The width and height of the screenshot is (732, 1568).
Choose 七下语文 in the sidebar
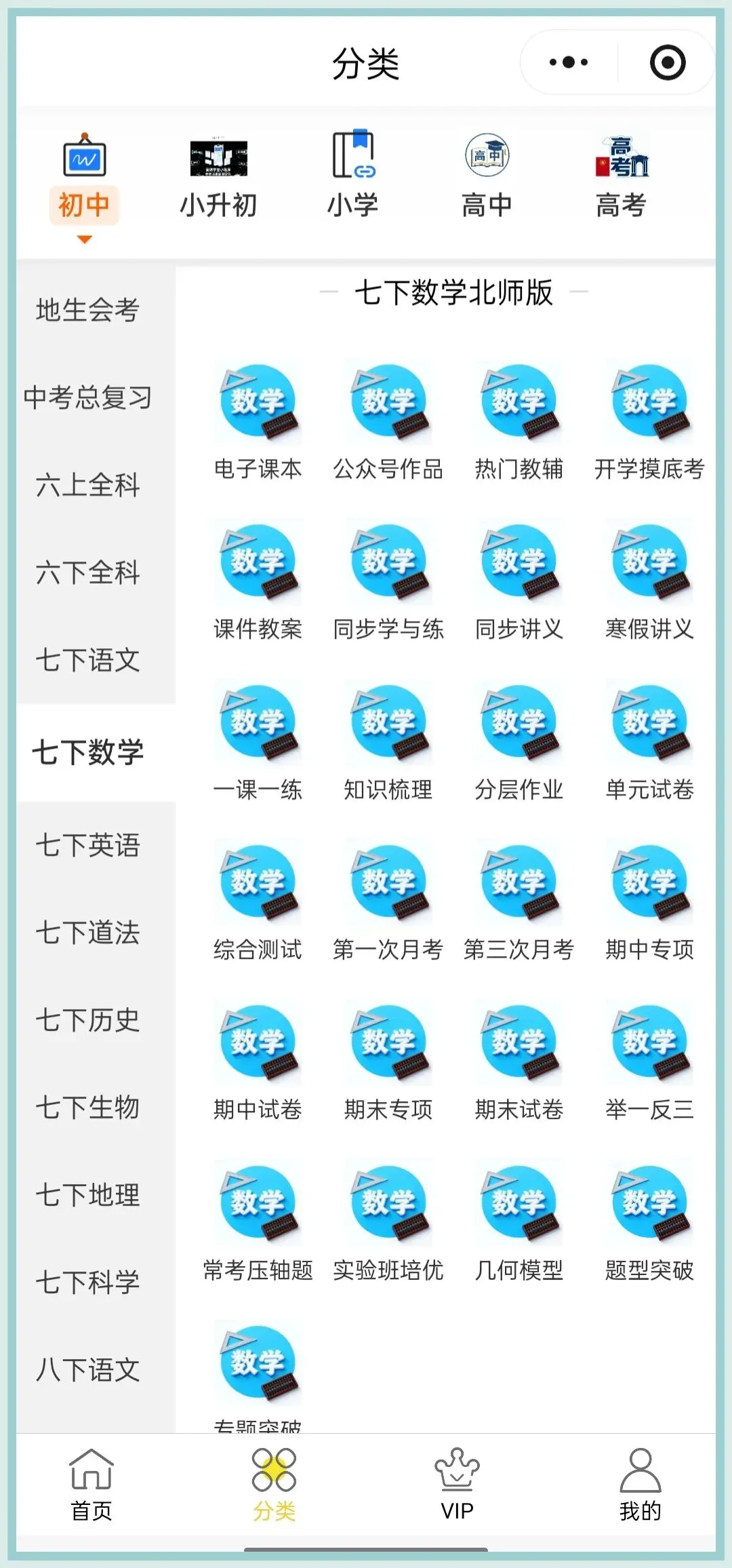coord(87,660)
